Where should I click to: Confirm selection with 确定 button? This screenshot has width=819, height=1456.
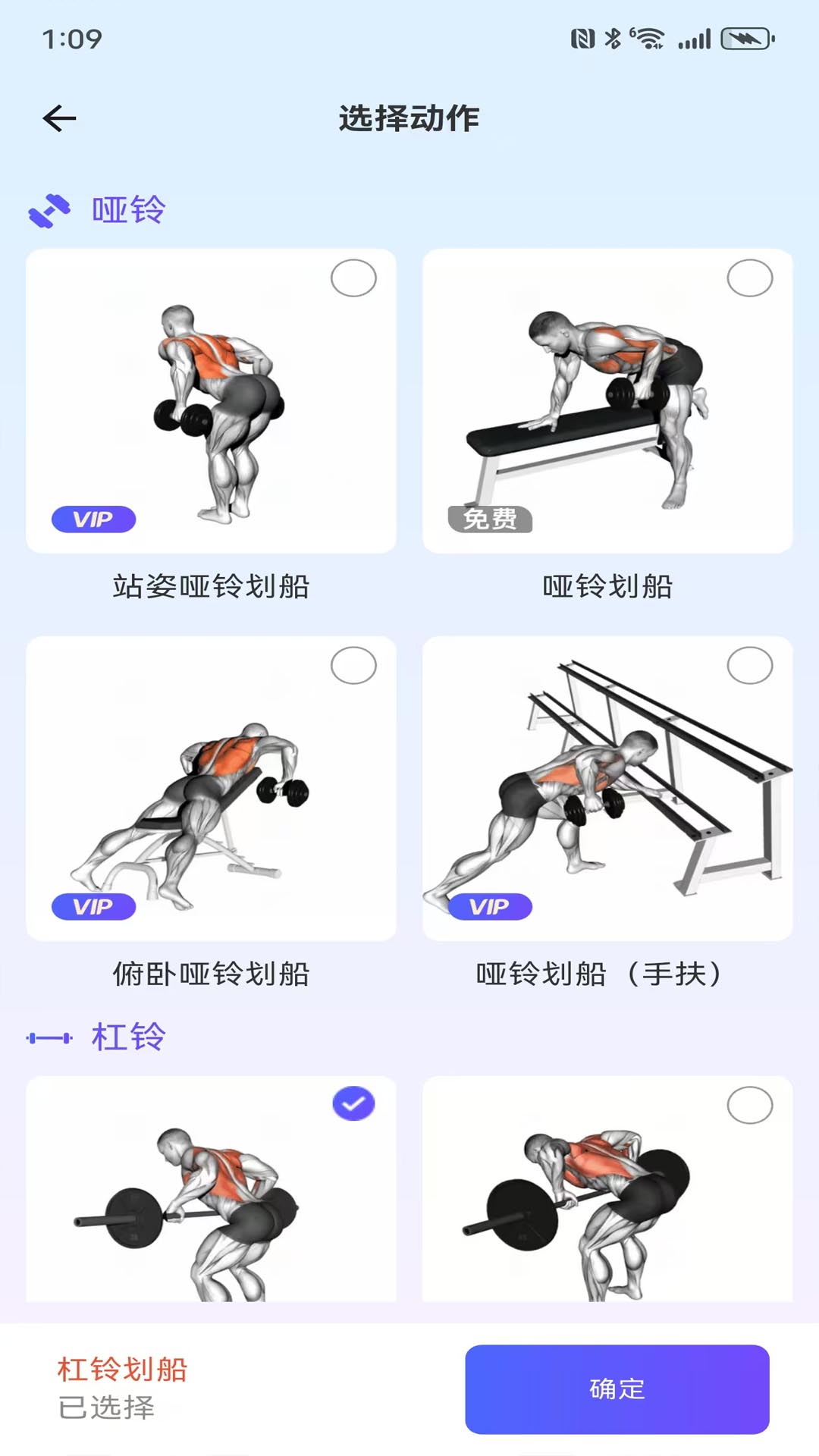point(617,1389)
